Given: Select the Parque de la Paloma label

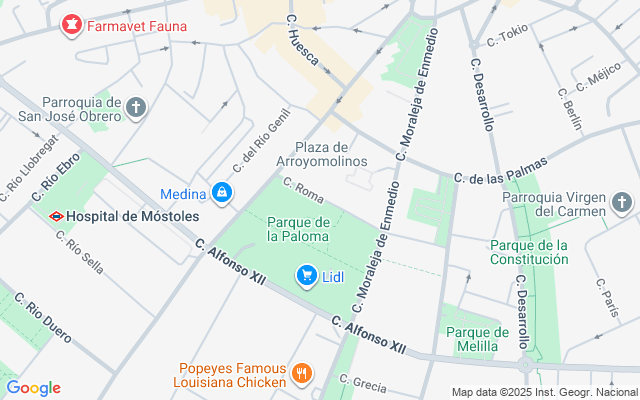Looking at the screenshot, I should tap(299, 229).
